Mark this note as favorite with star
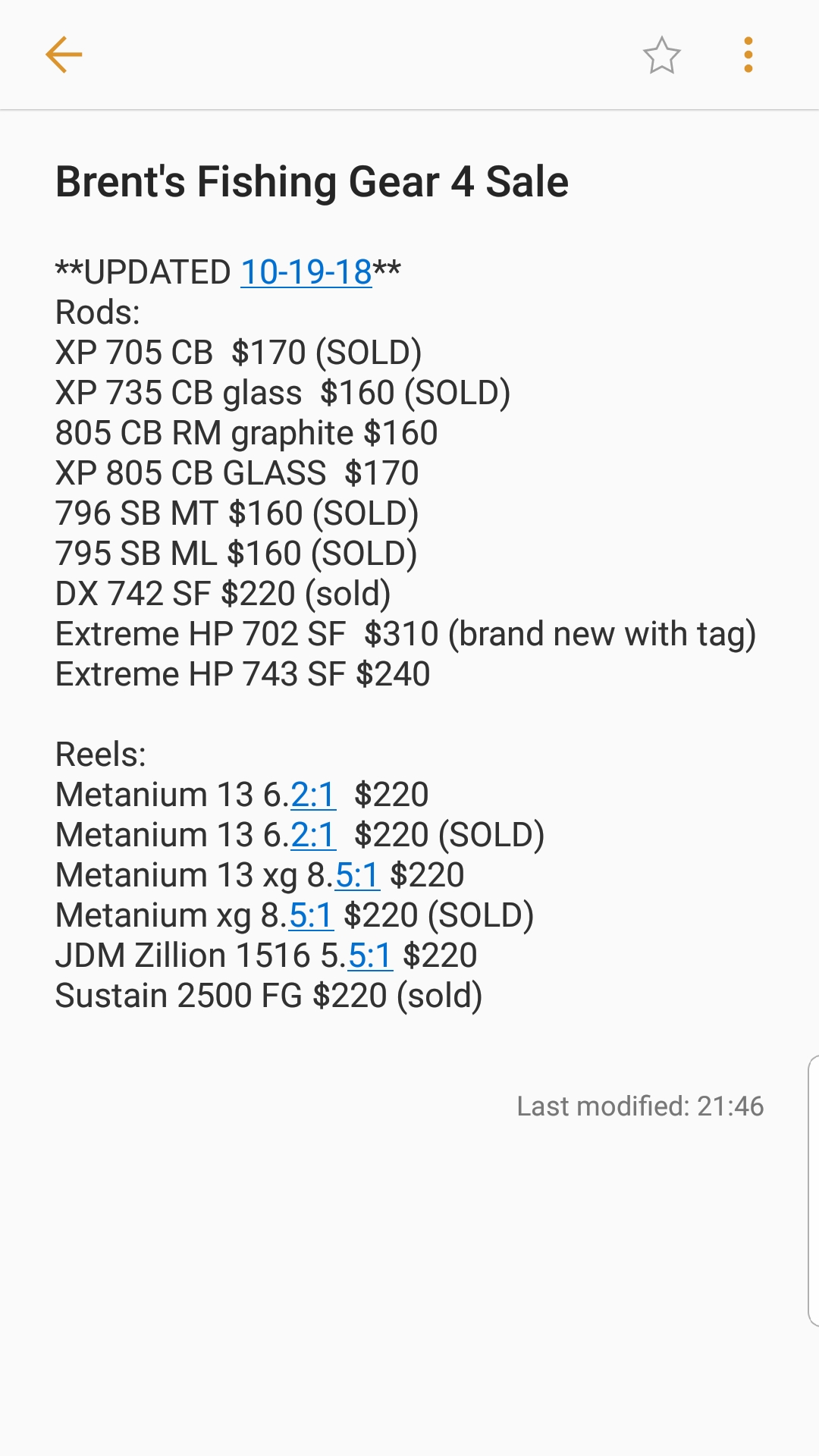 (x=661, y=55)
